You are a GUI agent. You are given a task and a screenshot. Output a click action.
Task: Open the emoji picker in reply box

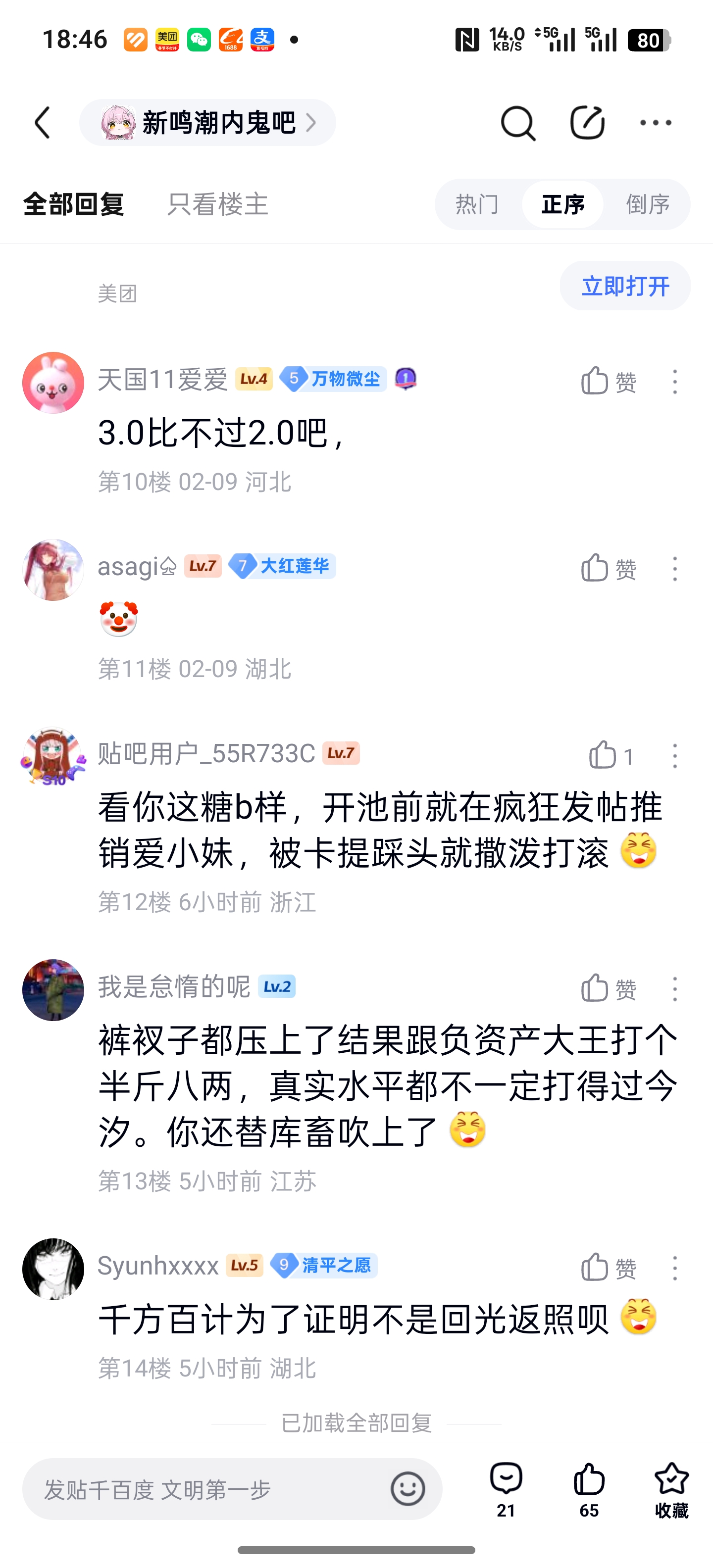(x=407, y=1489)
